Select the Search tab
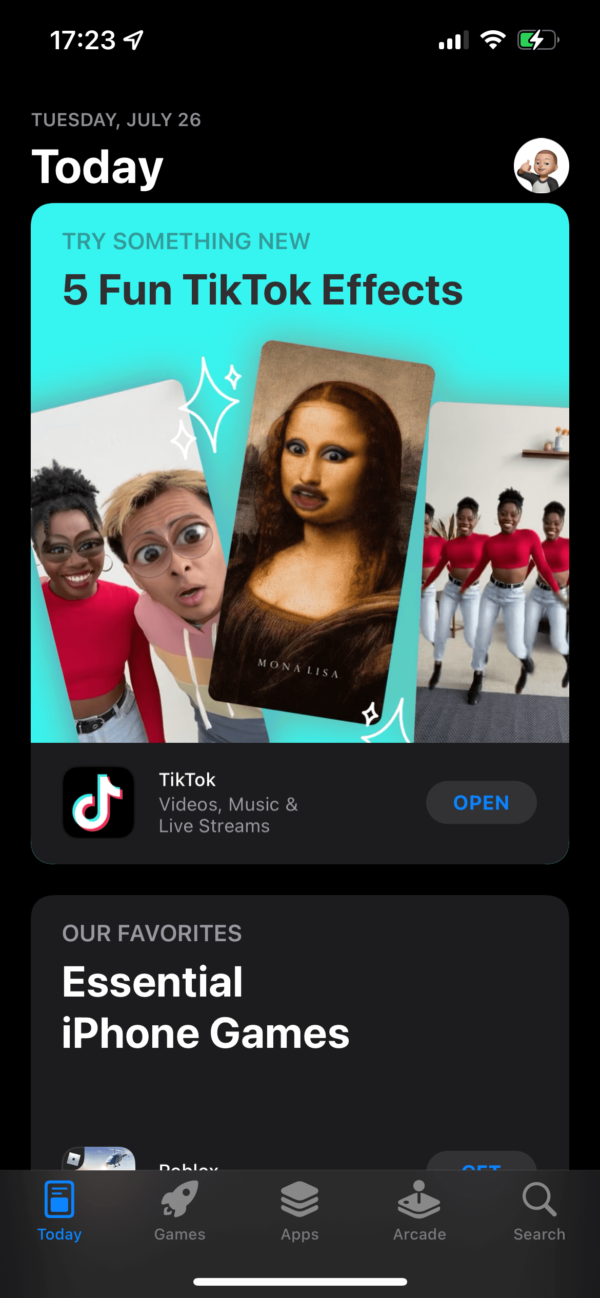The image size is (600, 1298). coord(539,1210)
